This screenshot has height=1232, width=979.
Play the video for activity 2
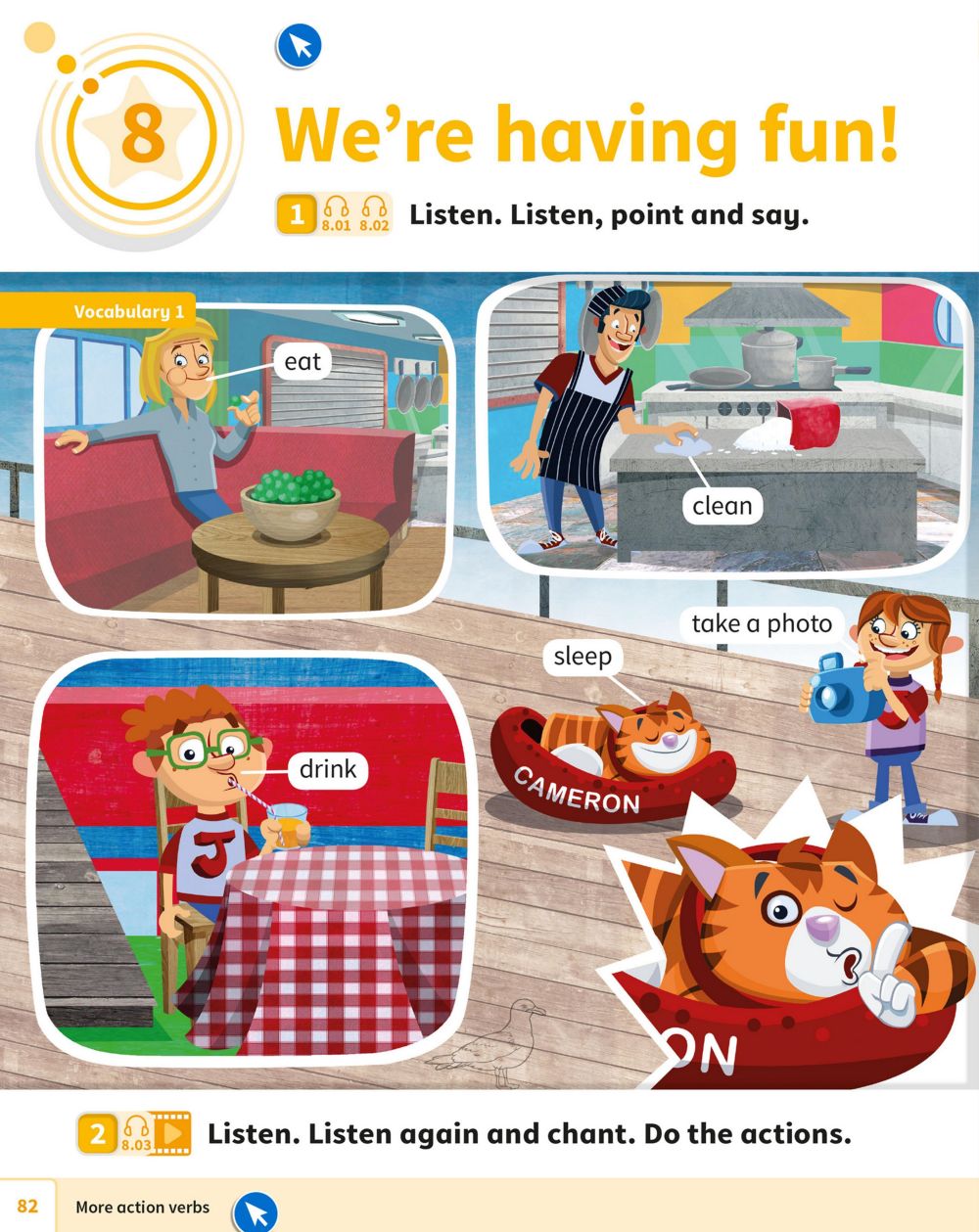click(173, 1133)
